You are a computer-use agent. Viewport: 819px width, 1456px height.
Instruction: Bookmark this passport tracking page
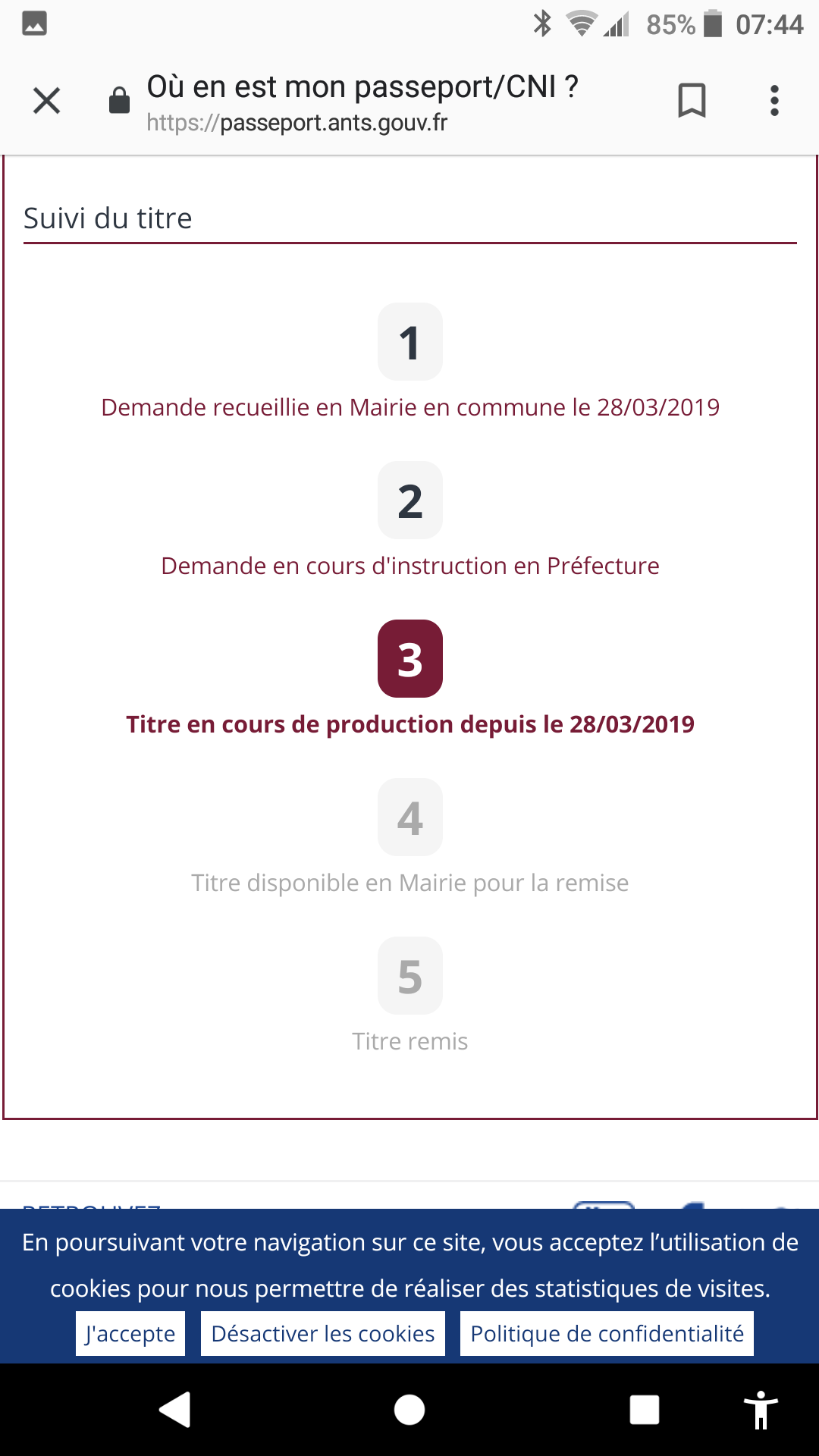692,100
